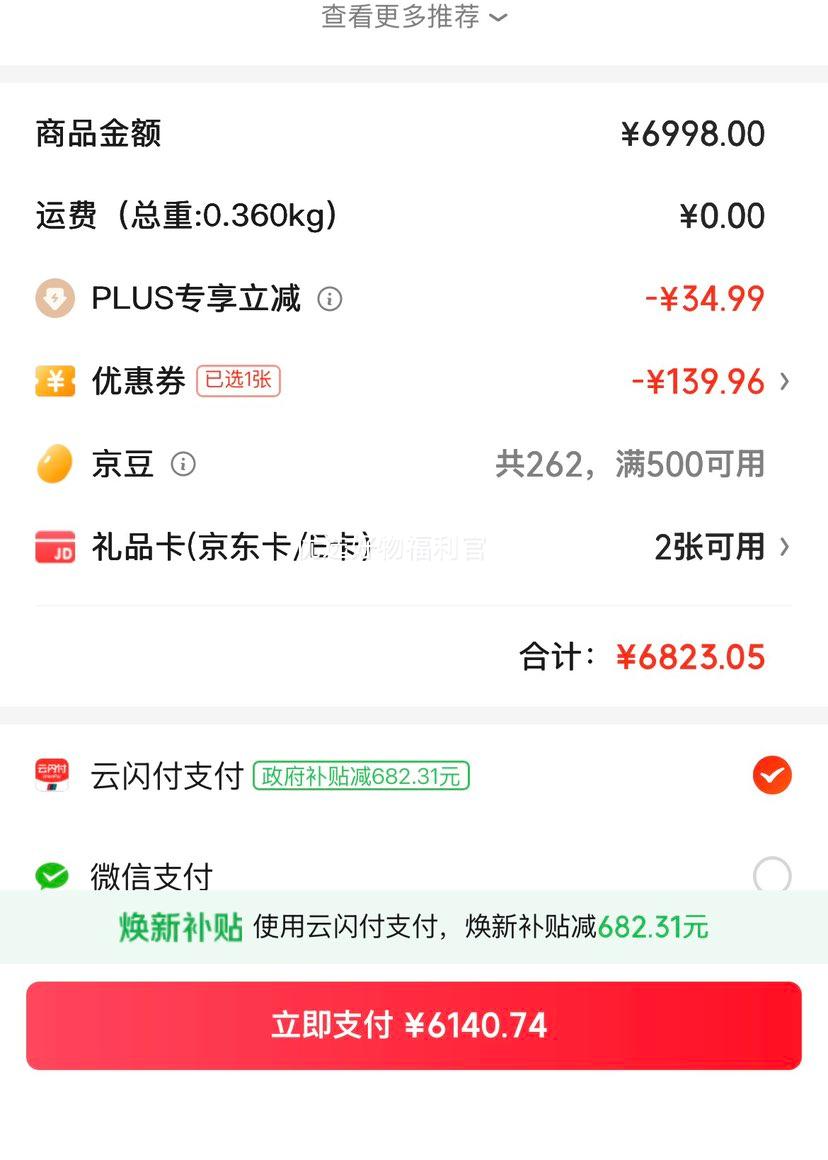
Task: Deselect the checked 云闪付 payment option
Action: pyautogui.click(x=770, y=774)
